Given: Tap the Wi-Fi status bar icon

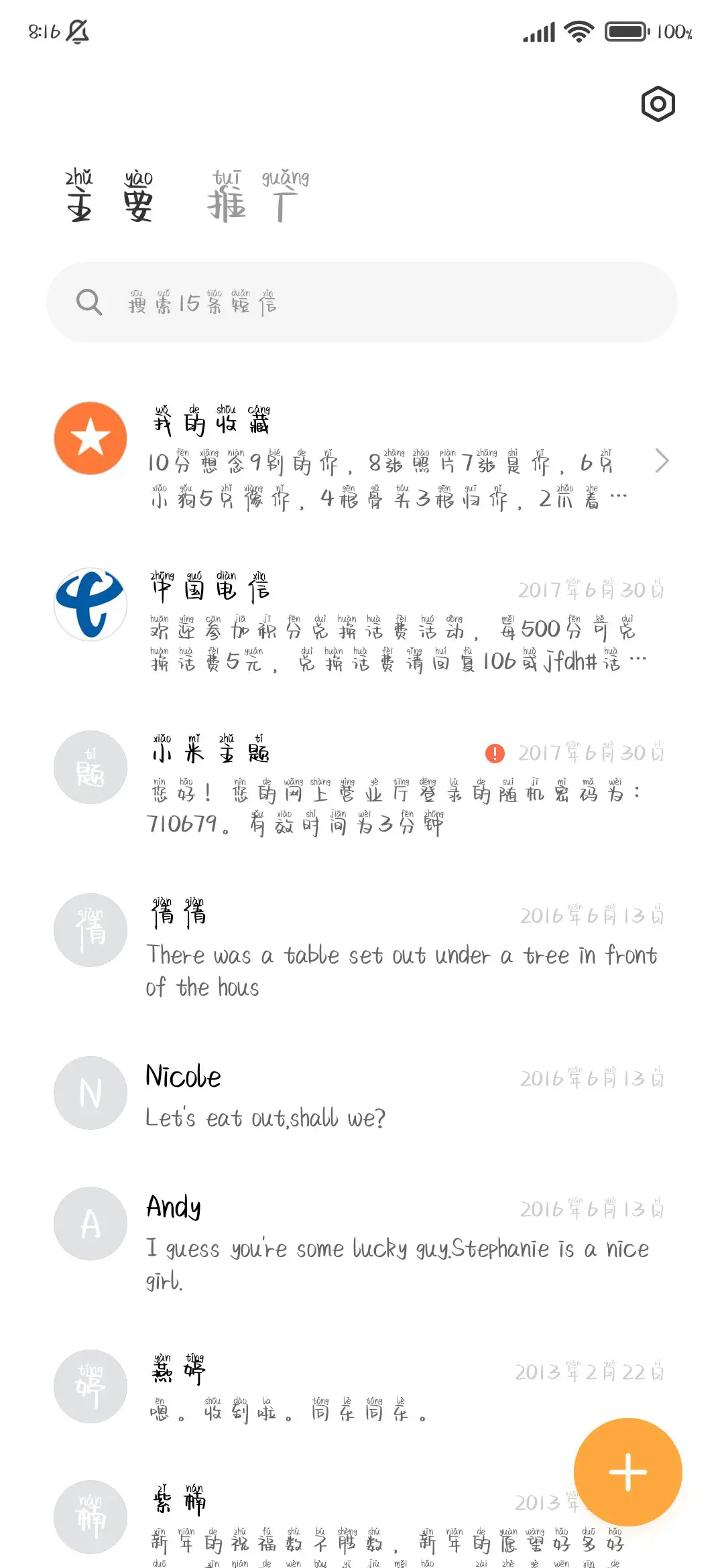Looking at the screenshot, I should 577,31.
